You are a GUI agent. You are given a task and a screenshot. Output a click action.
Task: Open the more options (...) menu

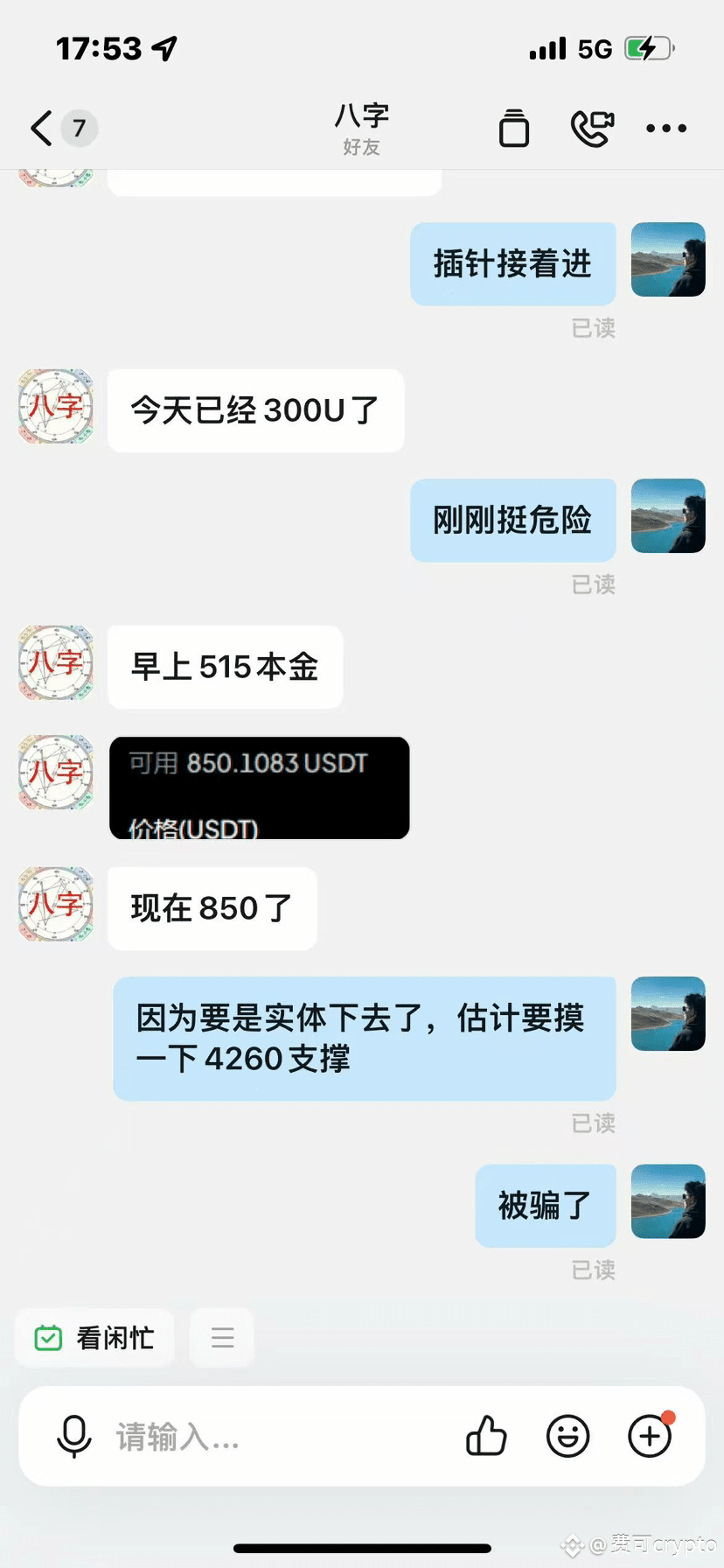[x=666, y=128]
